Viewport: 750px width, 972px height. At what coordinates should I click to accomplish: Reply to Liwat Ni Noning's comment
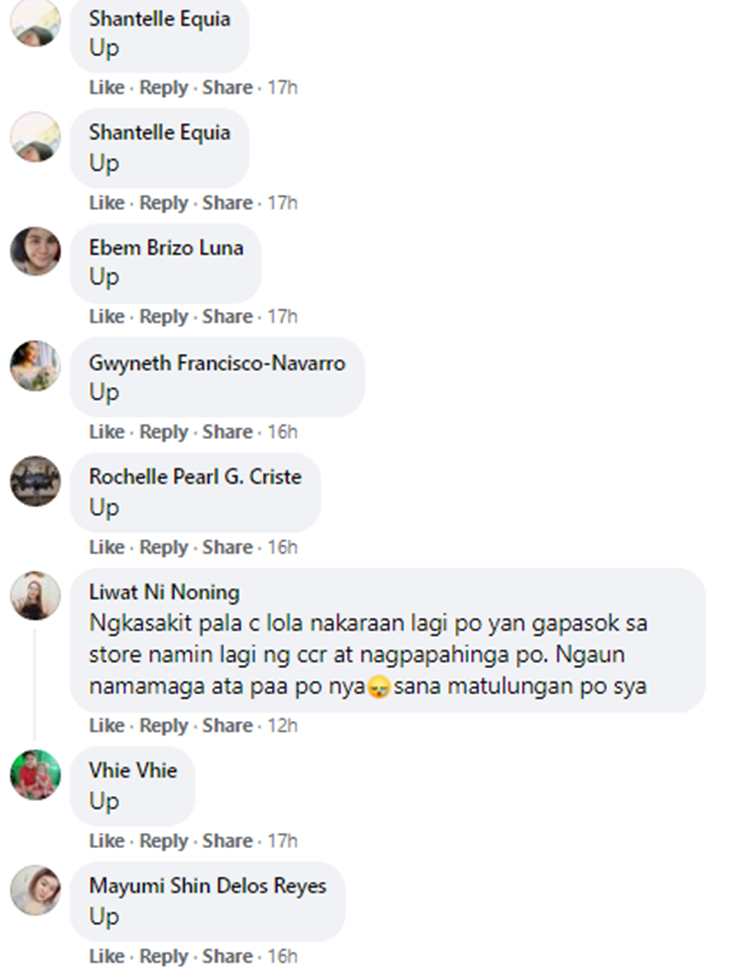click(163, 725)
